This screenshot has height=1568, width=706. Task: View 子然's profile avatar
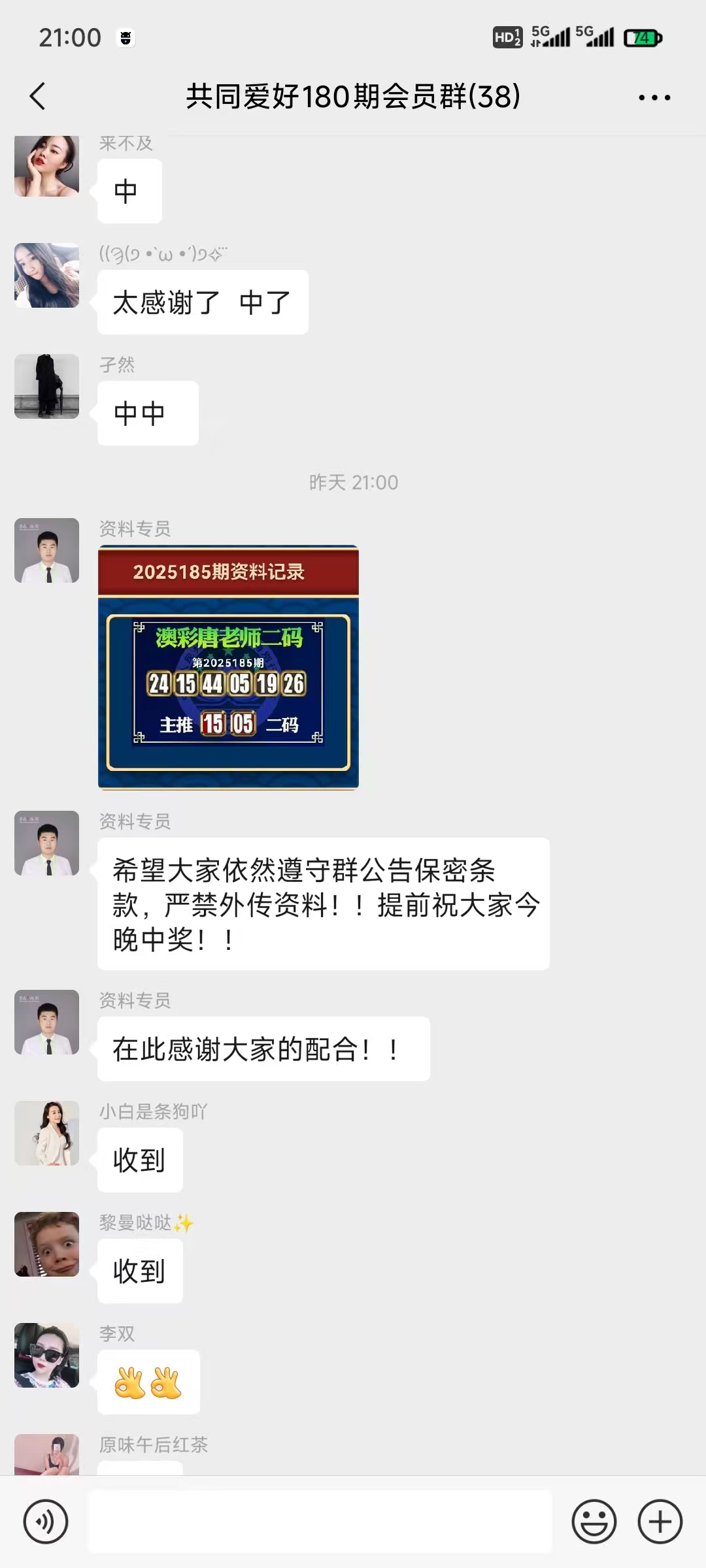coord(47,386)
